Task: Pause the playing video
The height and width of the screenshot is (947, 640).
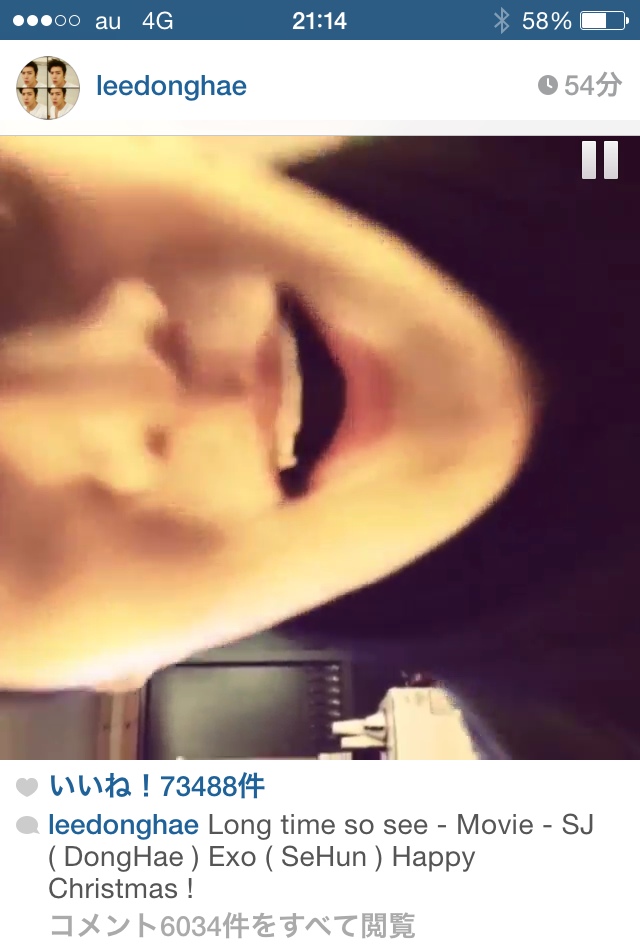Action: coord(600,160)
